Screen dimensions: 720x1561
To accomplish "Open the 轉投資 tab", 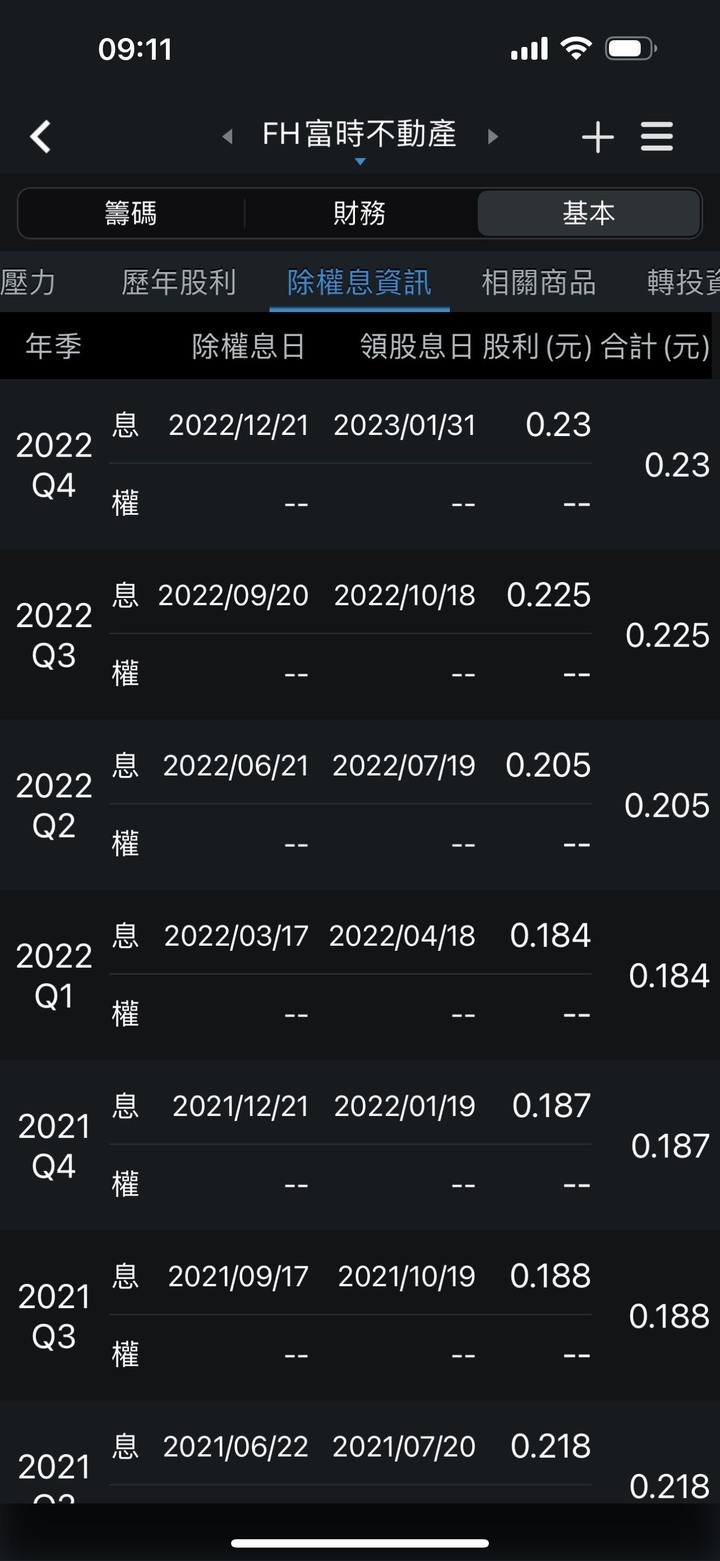I will point(683,283).
